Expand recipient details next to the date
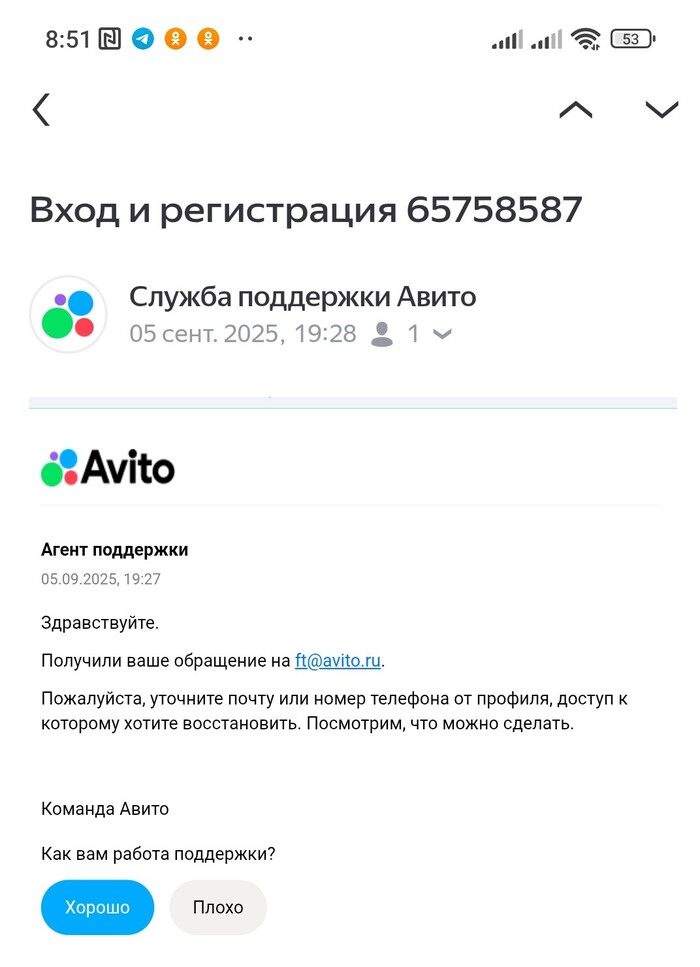 (441, 335)
